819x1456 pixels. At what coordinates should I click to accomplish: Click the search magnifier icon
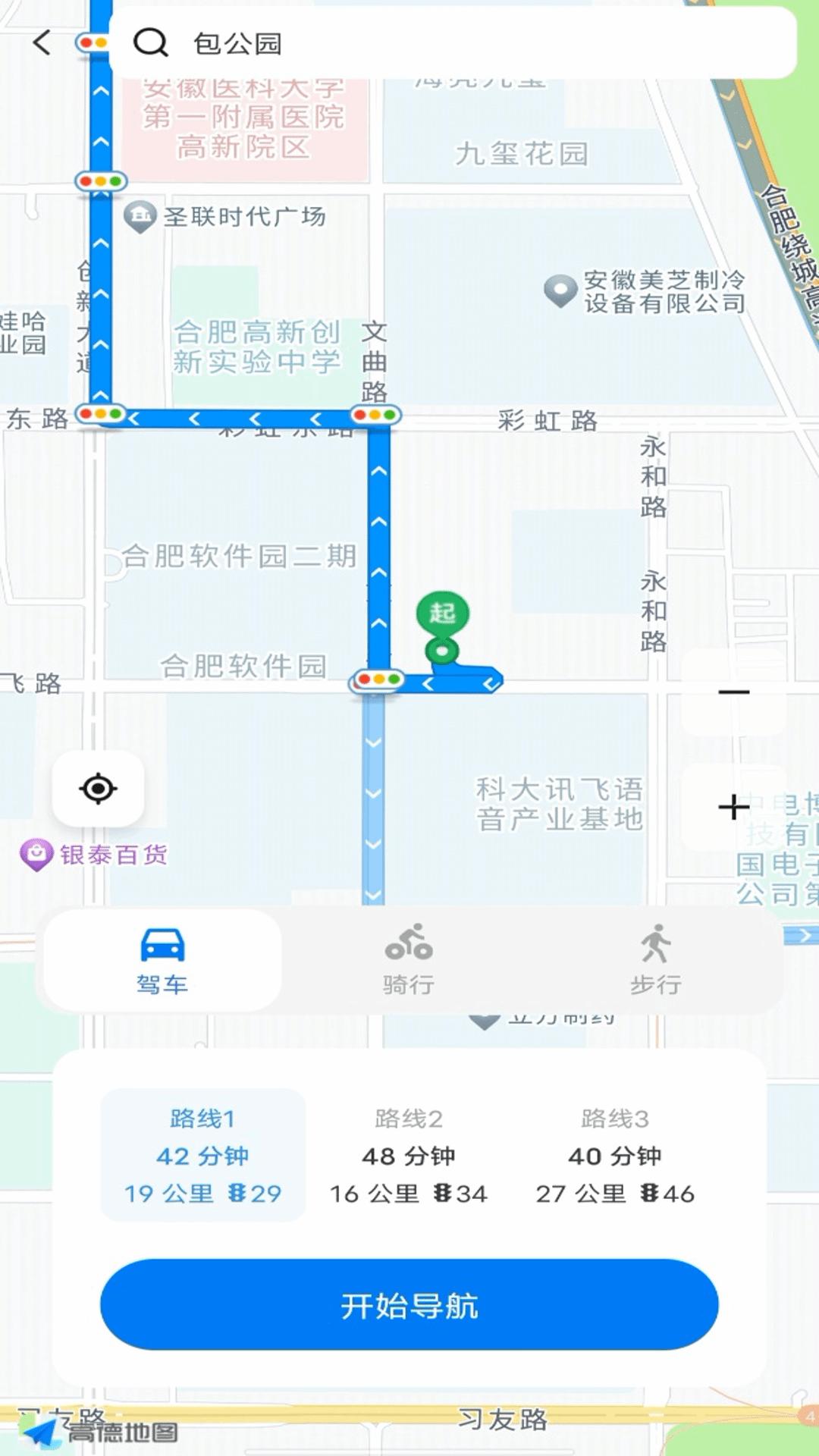(x=152, y=42)
